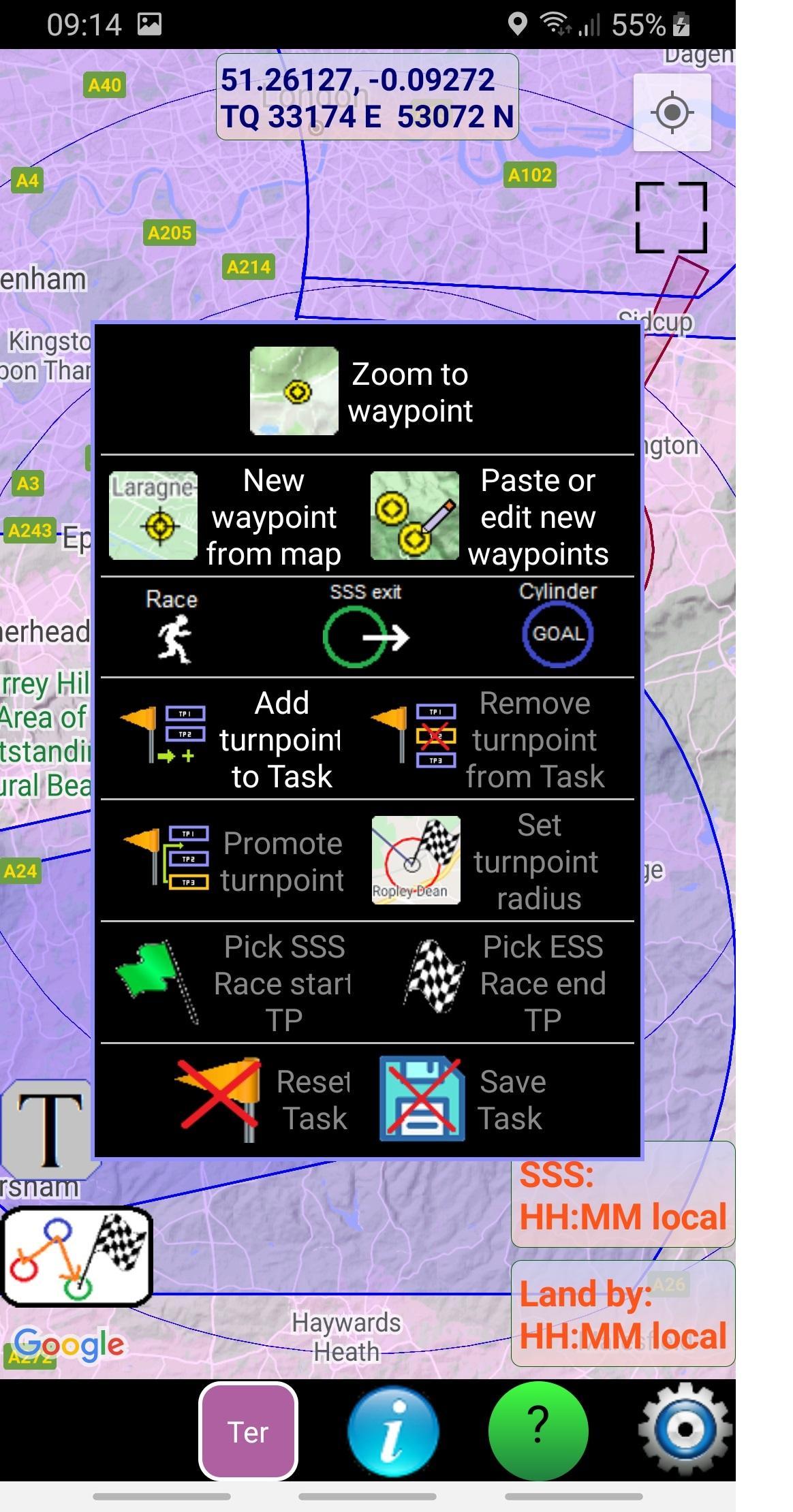Select Zoom to waypoint
The width and height of the screenshot is (793, 1512).
(x=367, y=392)
